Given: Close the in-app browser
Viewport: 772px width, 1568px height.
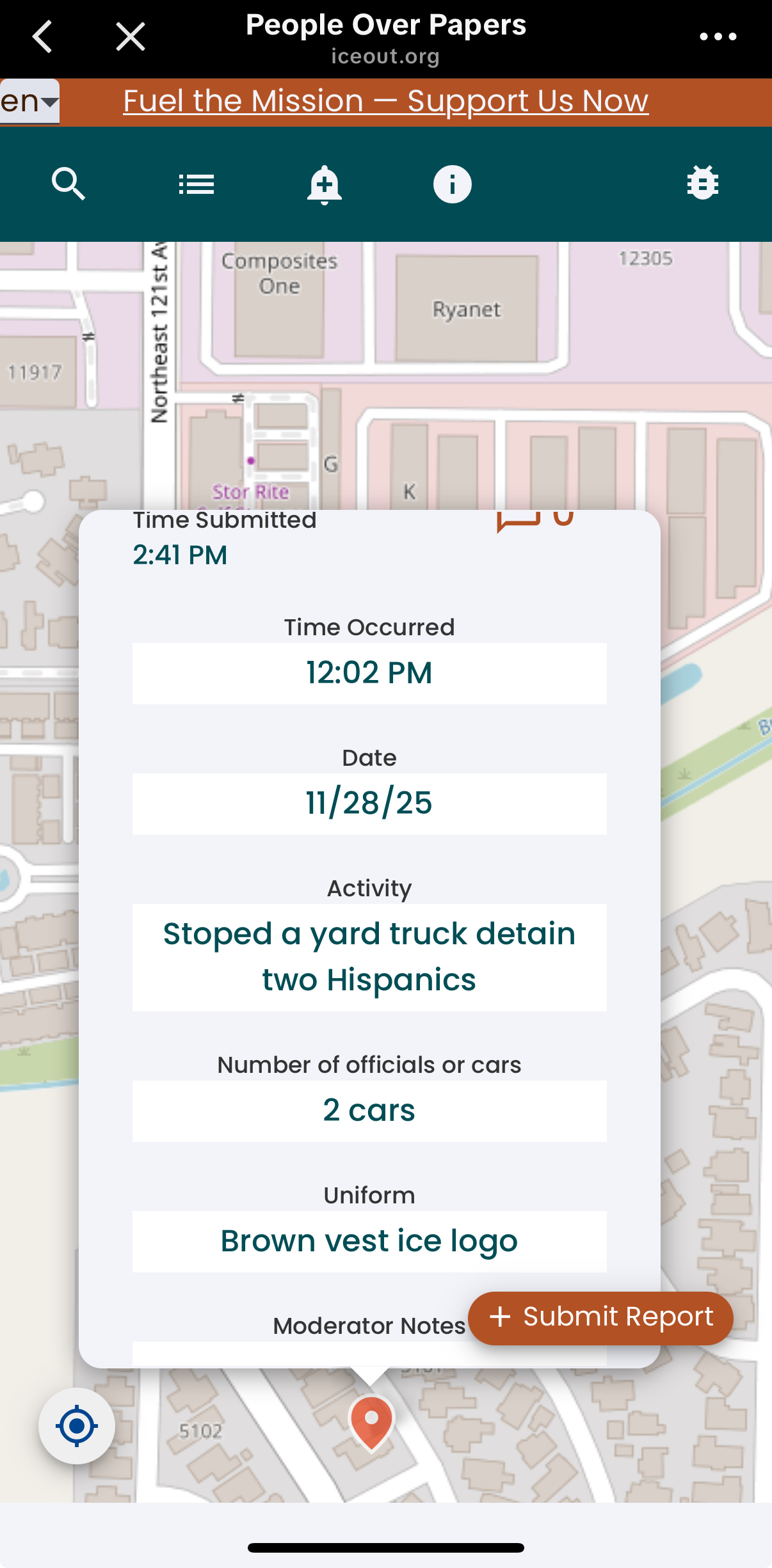Looking at the screenshot, I should (131, 36).
